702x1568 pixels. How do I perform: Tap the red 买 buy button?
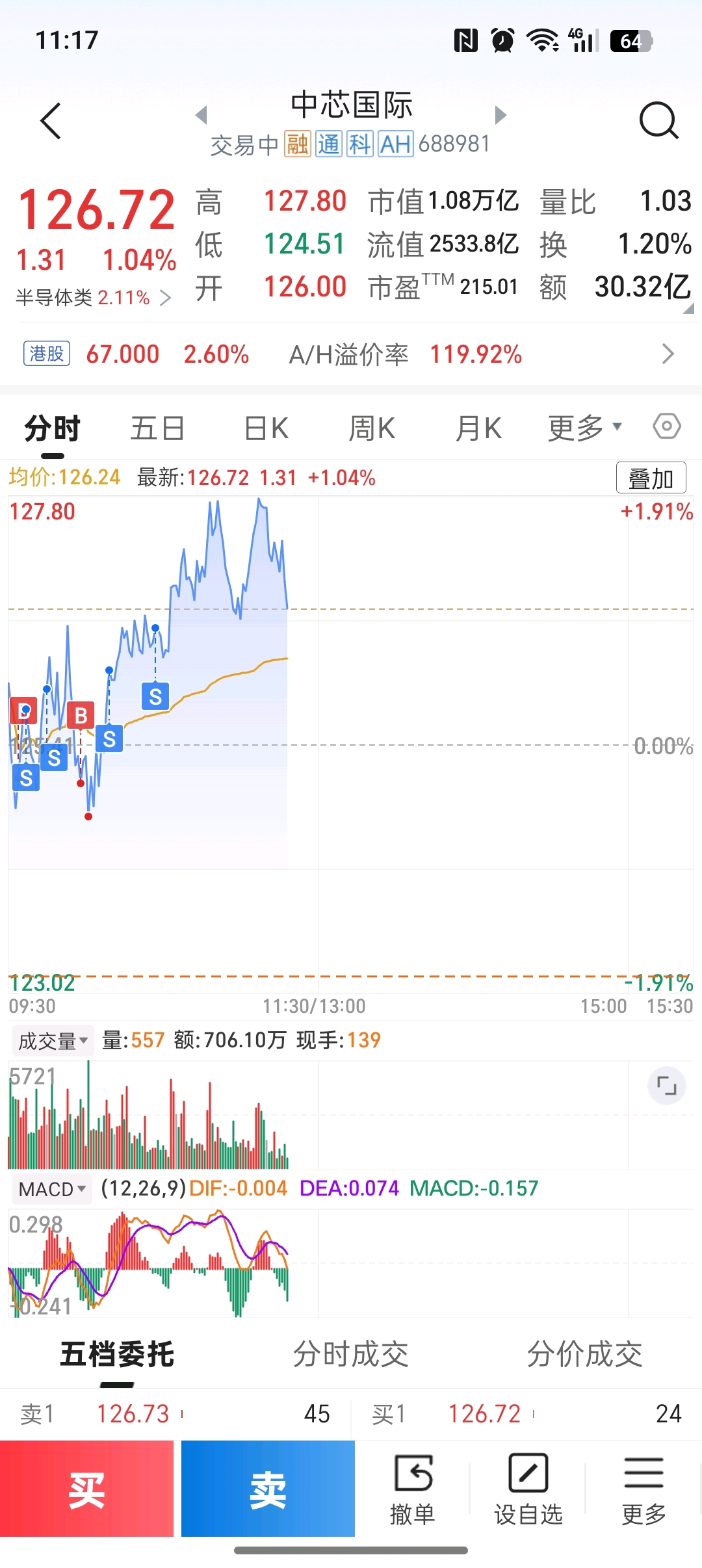(86, 1489)
